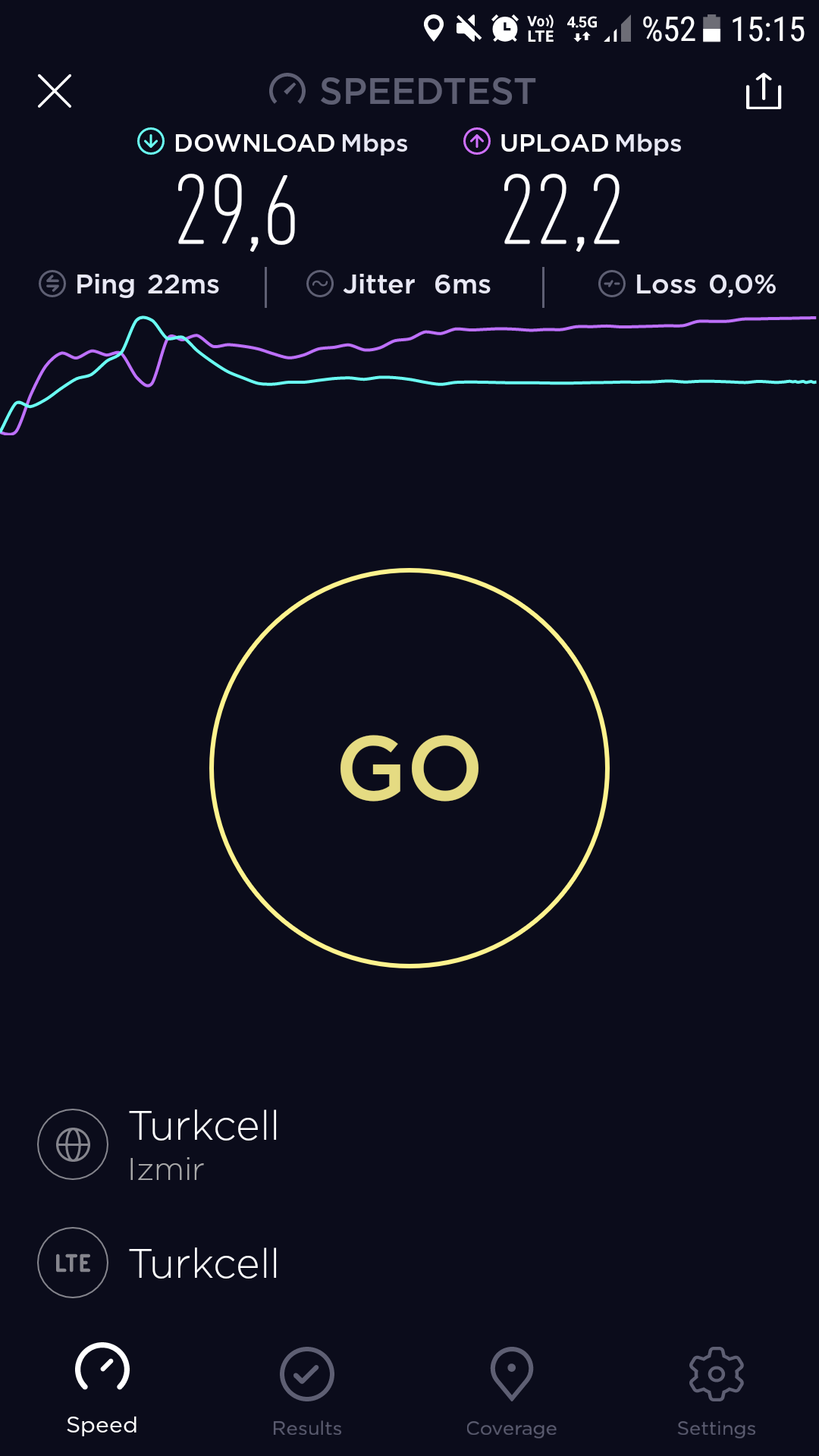819x1456 pixels.
Task: Share the speed test result
Action: (x=764, y=91)
